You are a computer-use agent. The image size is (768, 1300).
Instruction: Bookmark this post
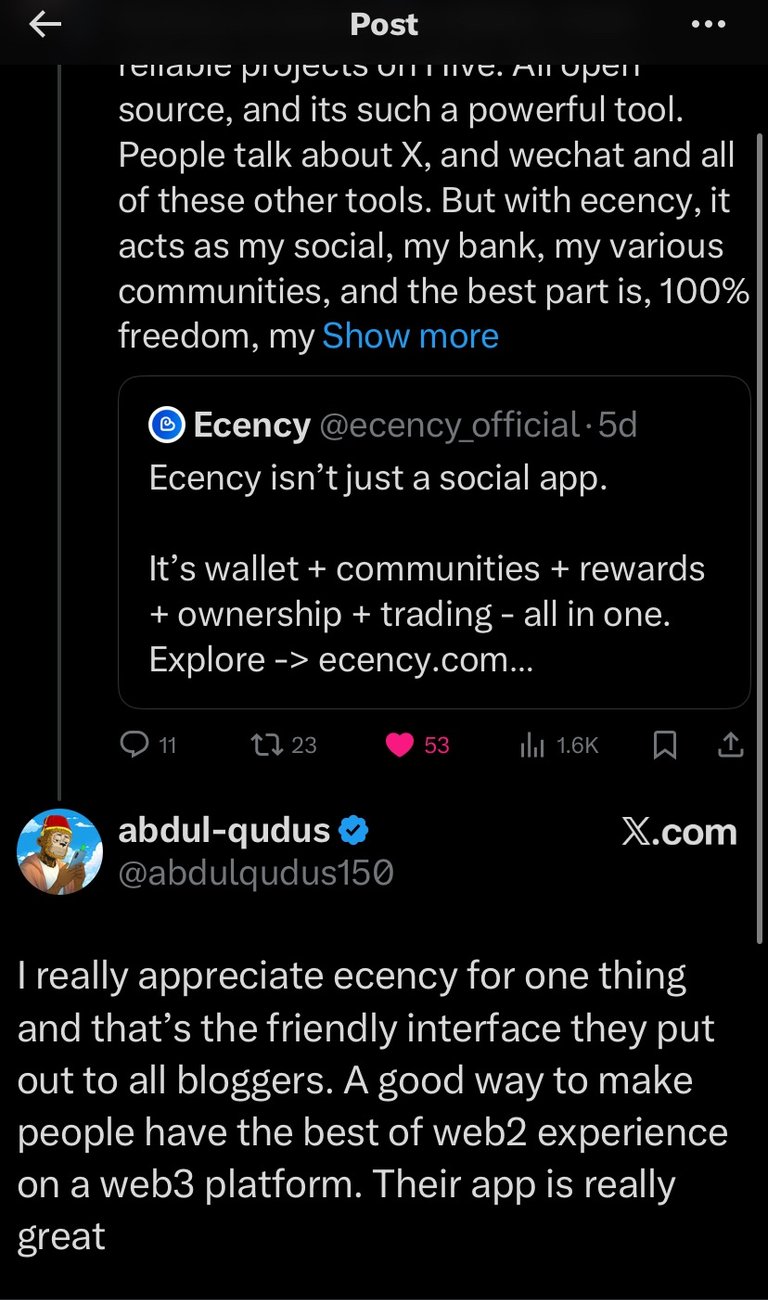pyautogui.click(x=665, y=744)
